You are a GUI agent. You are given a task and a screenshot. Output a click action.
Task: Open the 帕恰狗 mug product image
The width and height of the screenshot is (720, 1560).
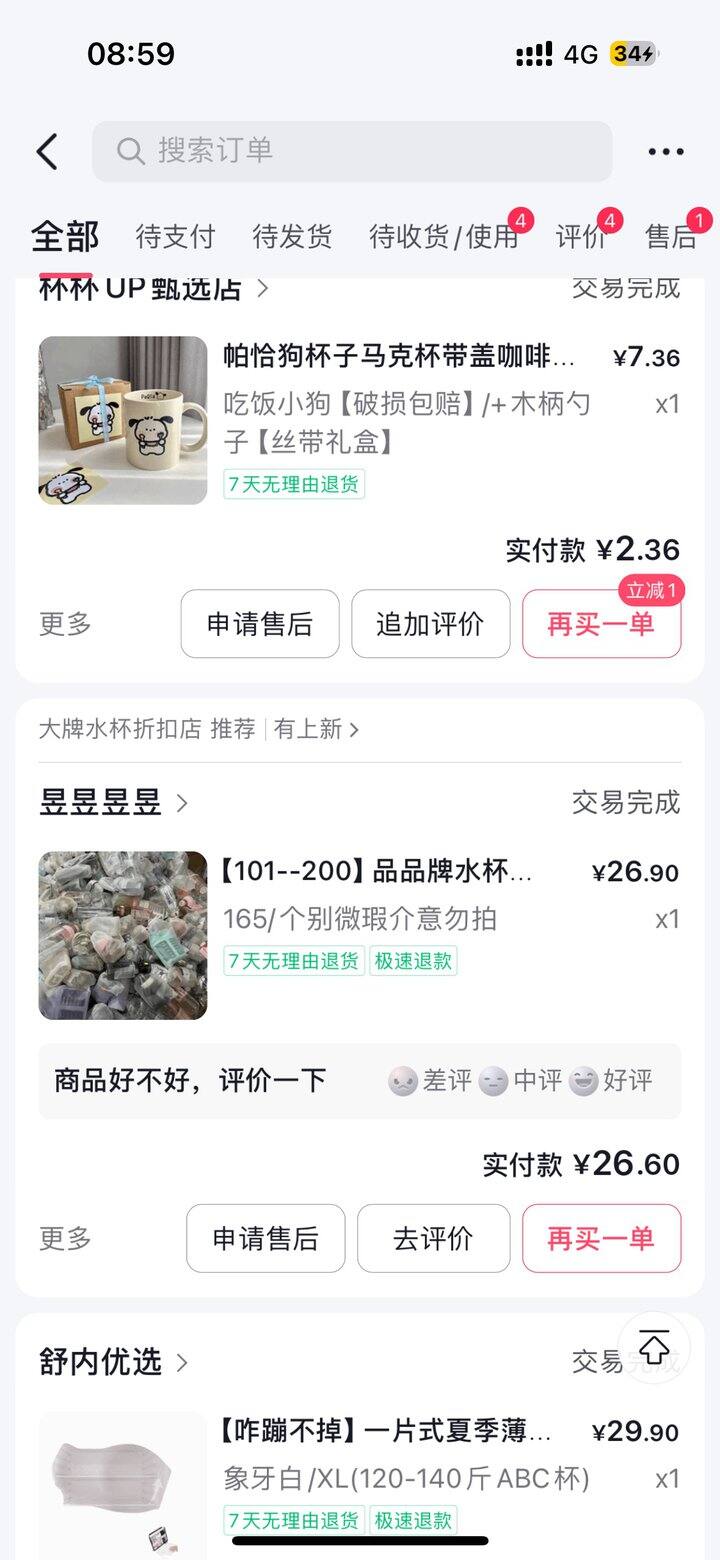coord(123,420)
